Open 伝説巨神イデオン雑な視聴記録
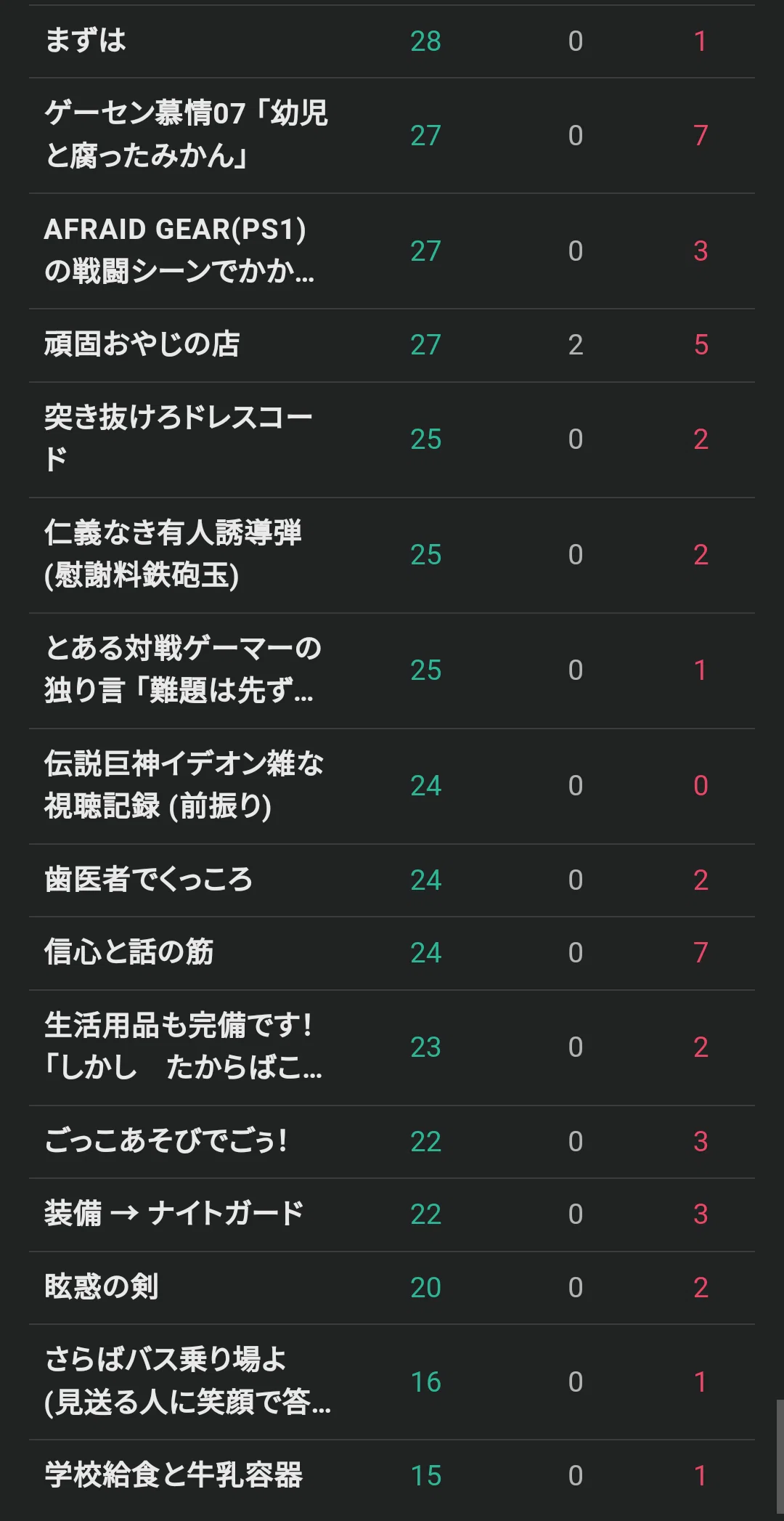Viewport: 784px width, 1521px height. [x=392, y=787]
